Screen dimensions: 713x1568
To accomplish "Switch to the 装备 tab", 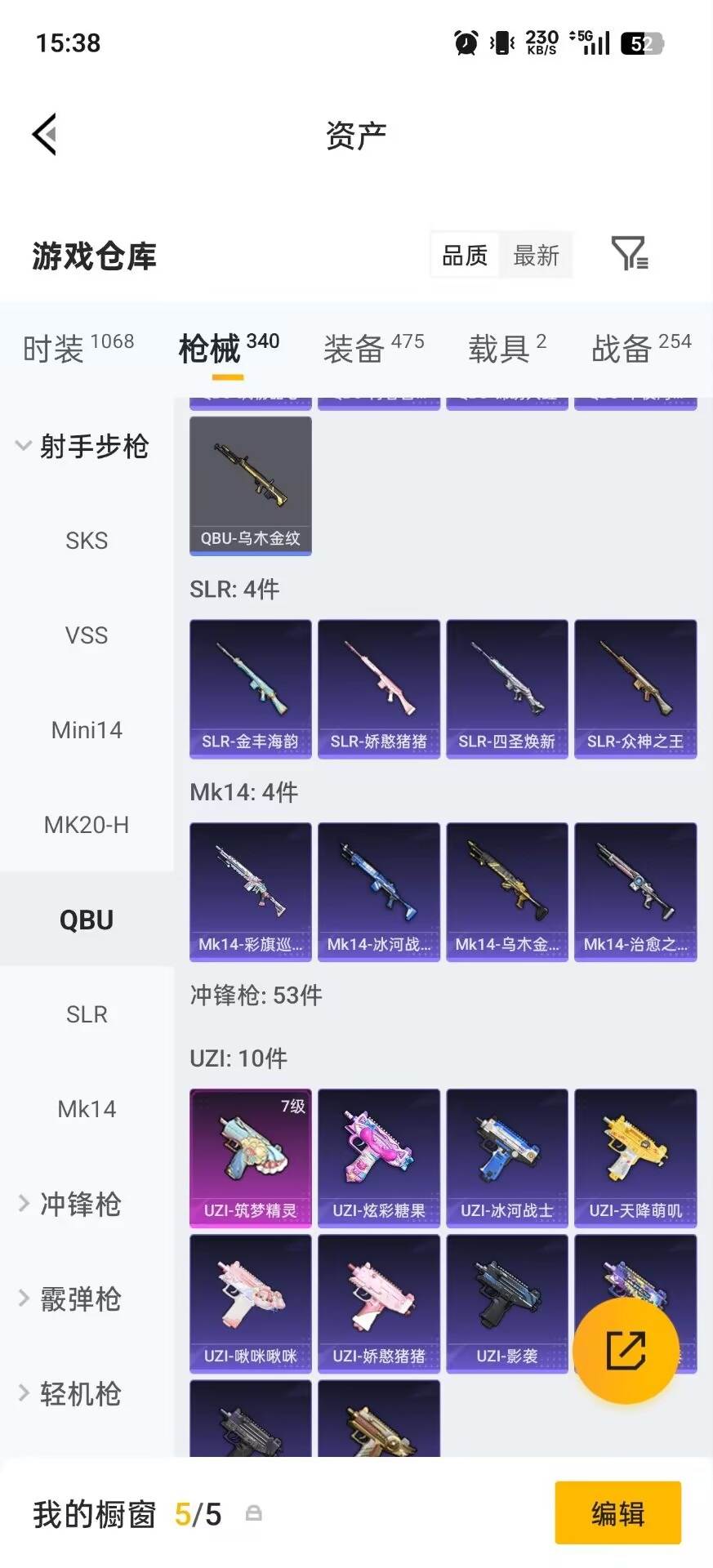I will coord(374,349).
